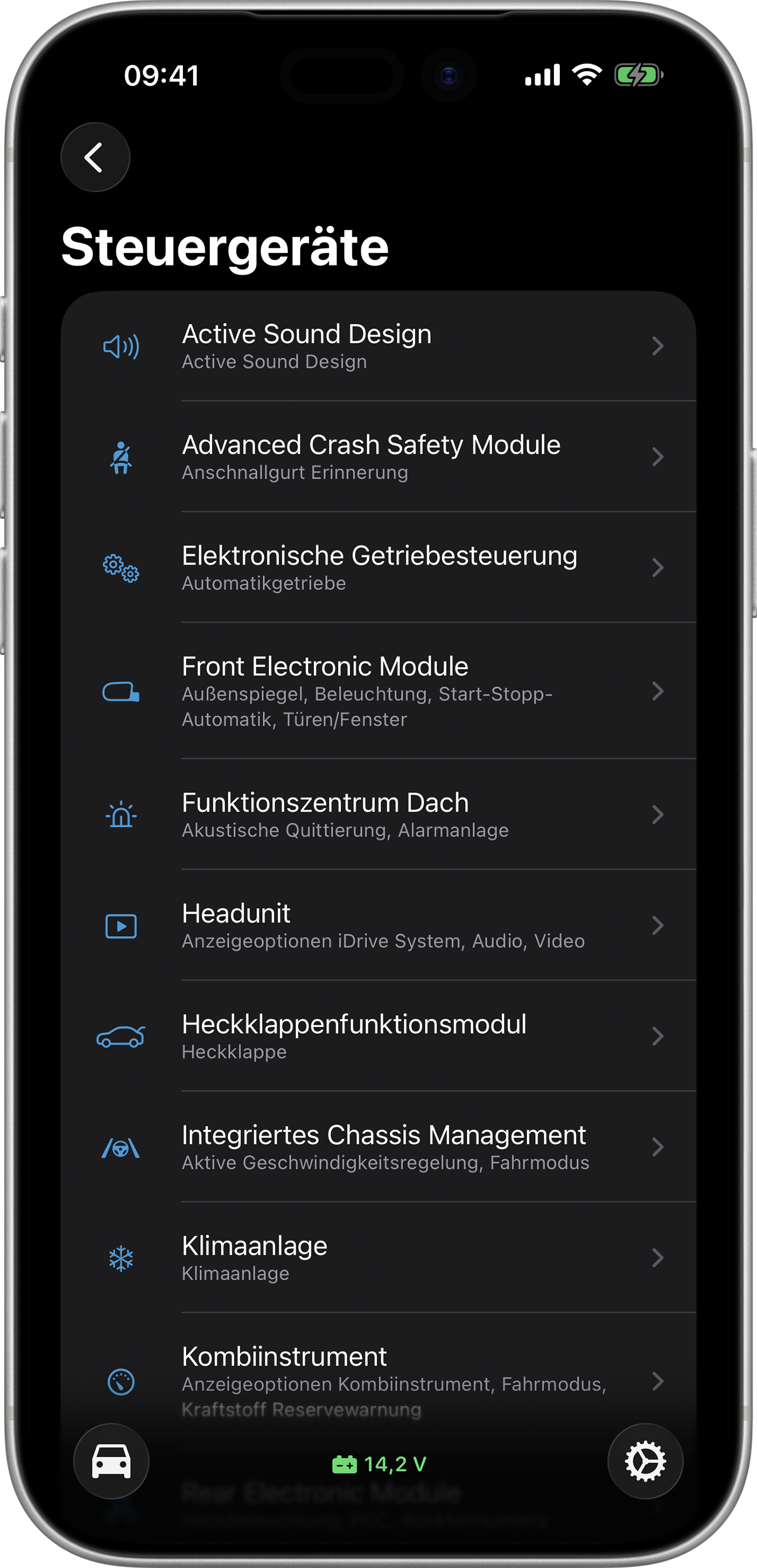Expand Funktionszentrum Dach using its chevron

click(658, 815)
